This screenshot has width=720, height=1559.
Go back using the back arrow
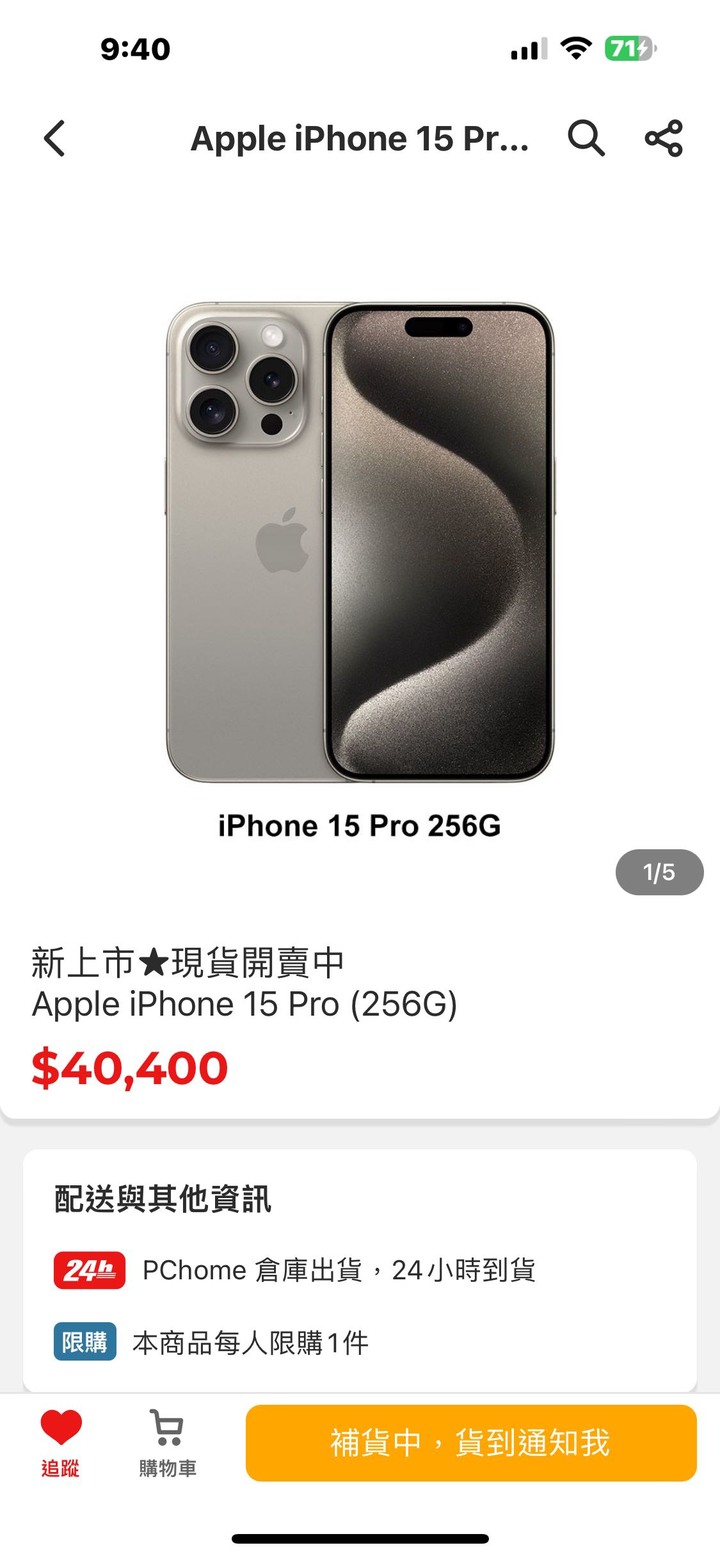tap(55, 138)
